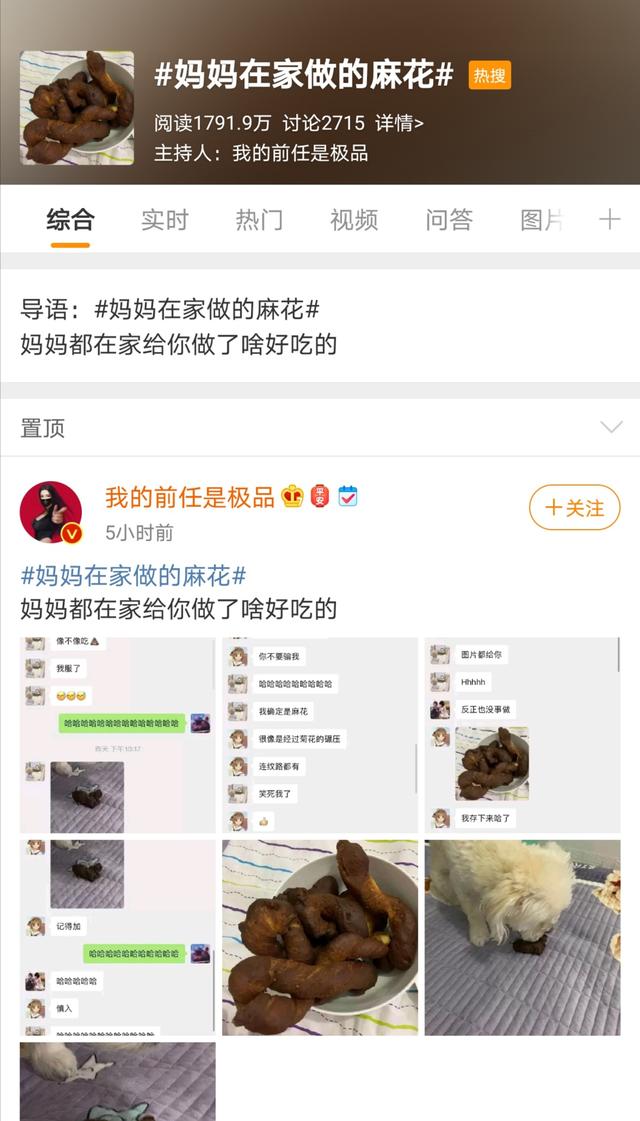
Task: Open chat screenshot saying 我确定是麻花
Action: pyautogui.click(x=320, y=735)
